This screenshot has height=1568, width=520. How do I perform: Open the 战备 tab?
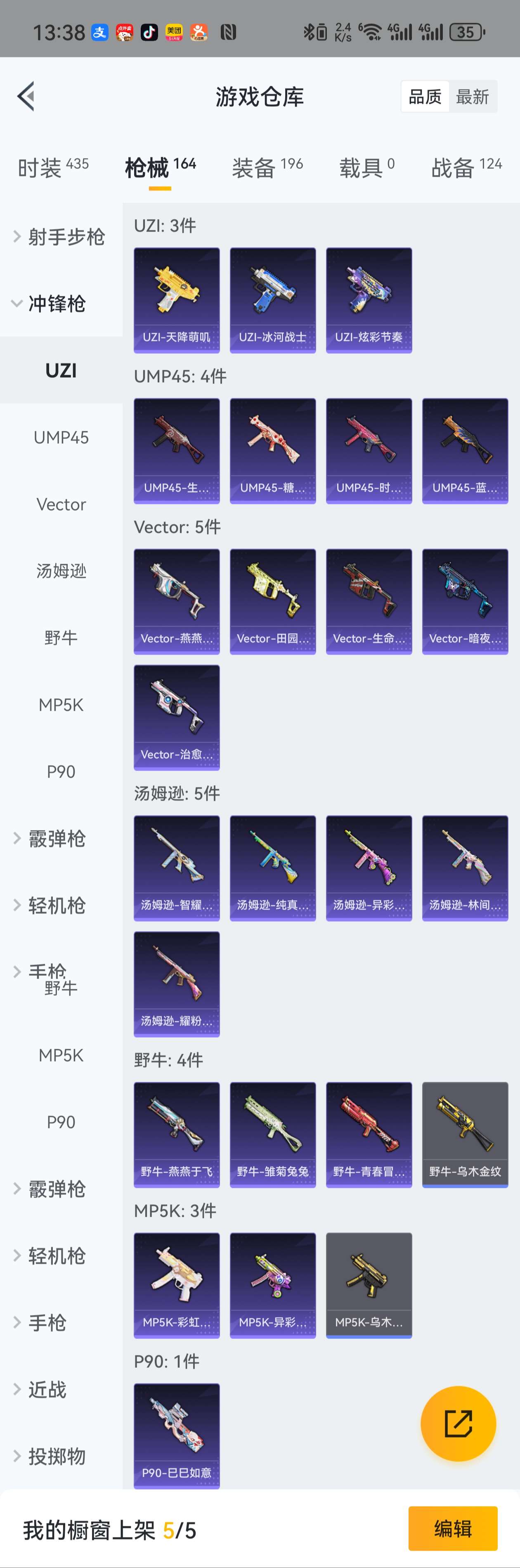point(466,167)
